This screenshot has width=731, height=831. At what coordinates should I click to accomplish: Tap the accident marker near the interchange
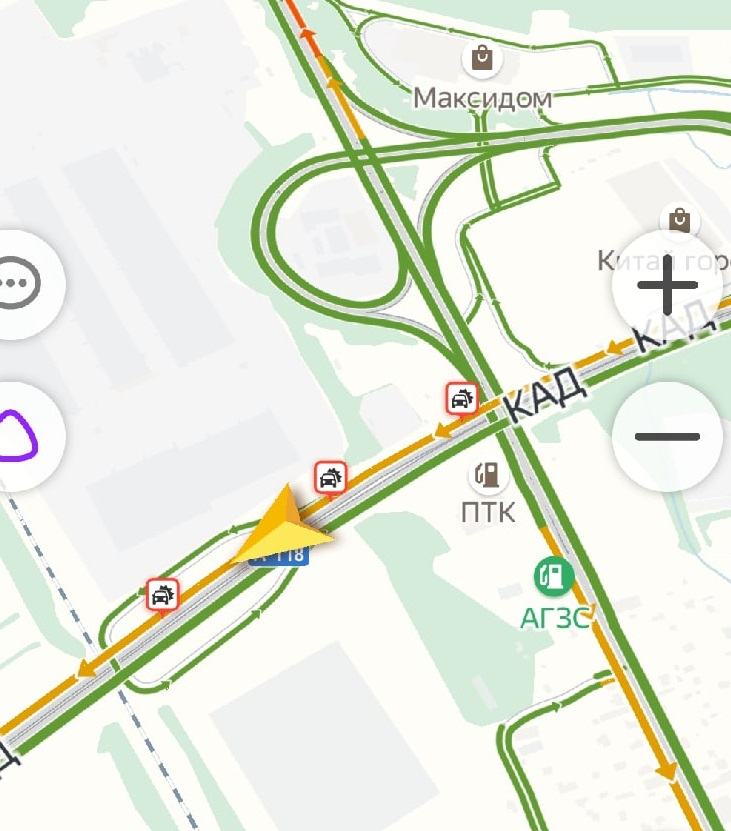(461, 398)
